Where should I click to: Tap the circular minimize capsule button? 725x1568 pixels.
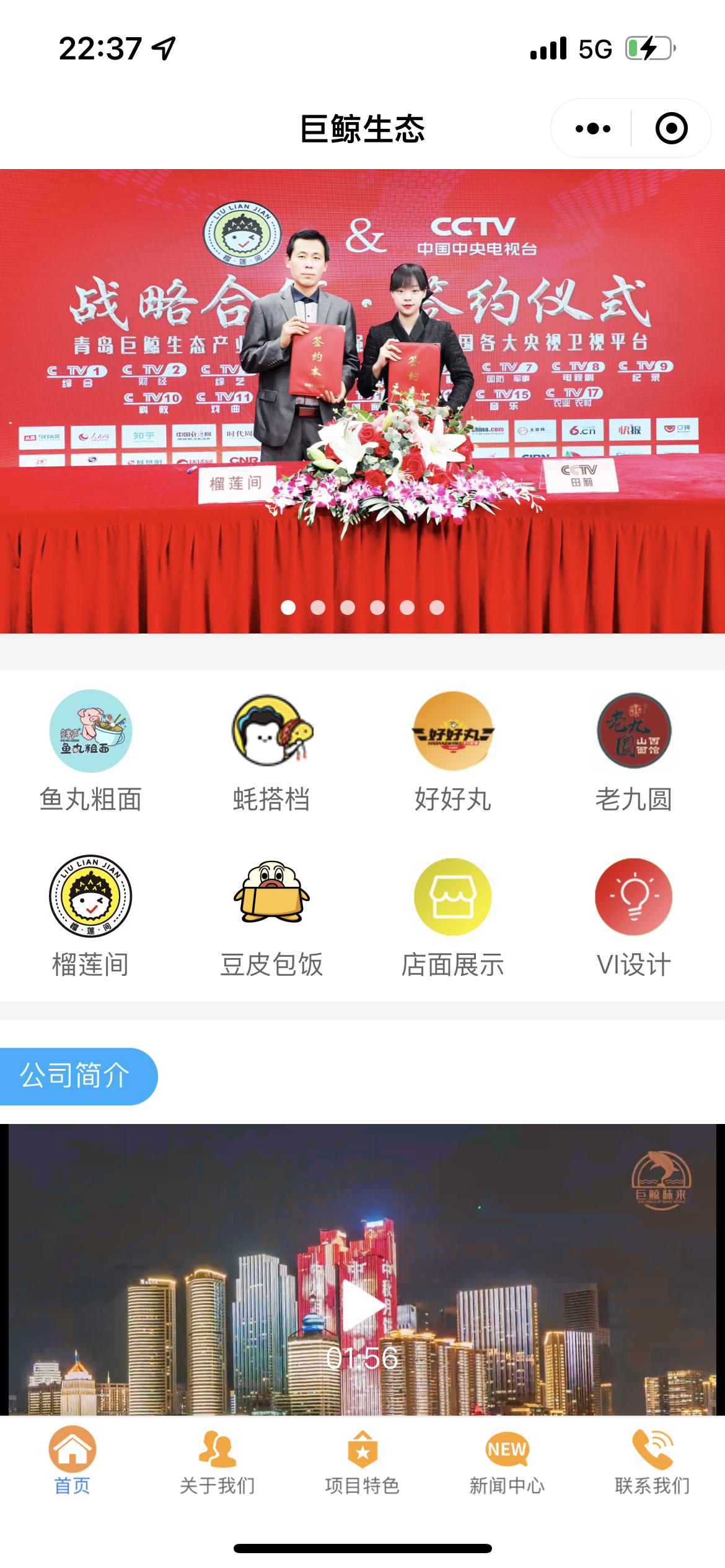coord(670,128)
